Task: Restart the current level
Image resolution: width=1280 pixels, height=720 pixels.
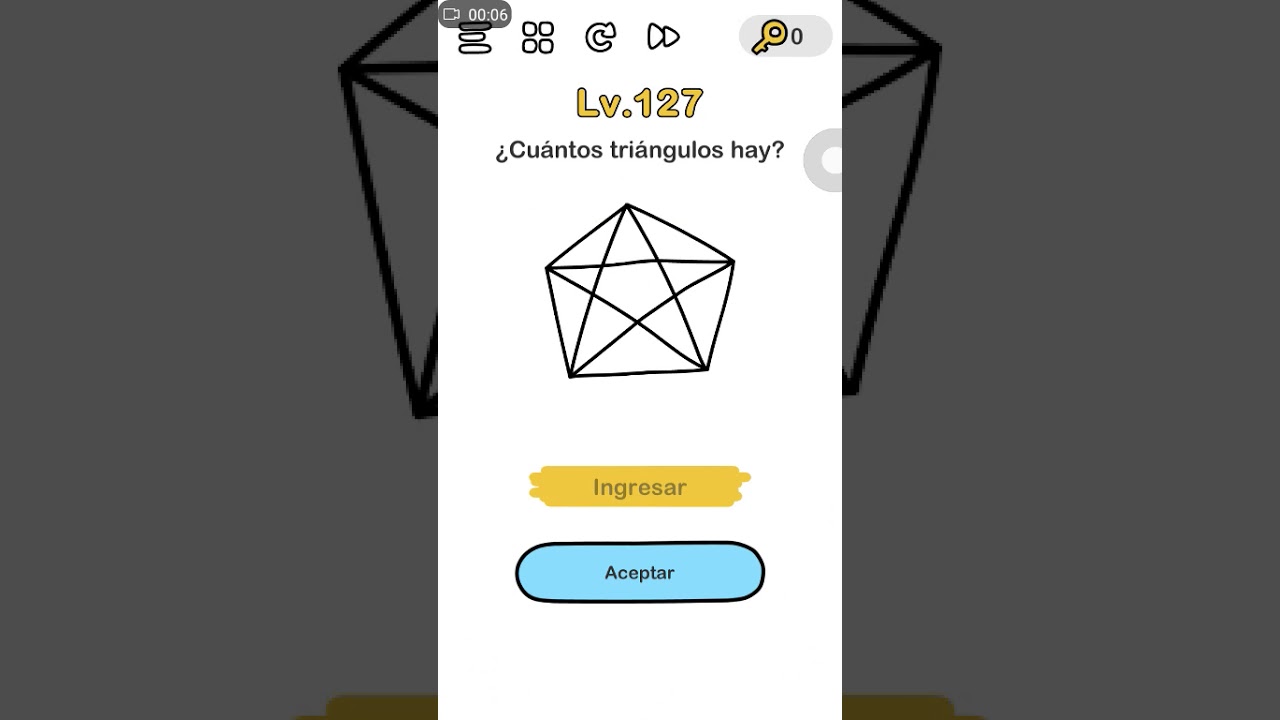Action: [x=600, y=38]
